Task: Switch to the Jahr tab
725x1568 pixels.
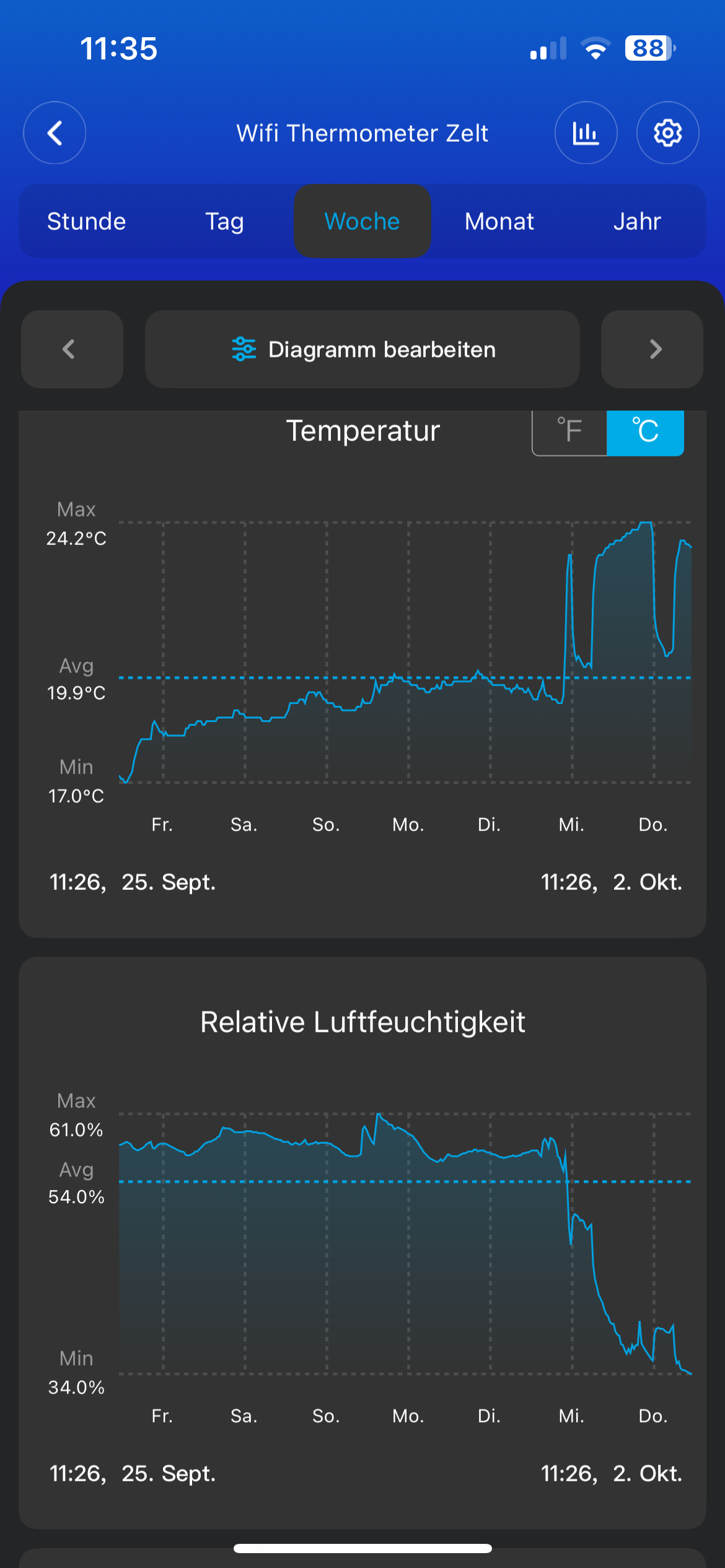Action: click(x=637, y=221)
